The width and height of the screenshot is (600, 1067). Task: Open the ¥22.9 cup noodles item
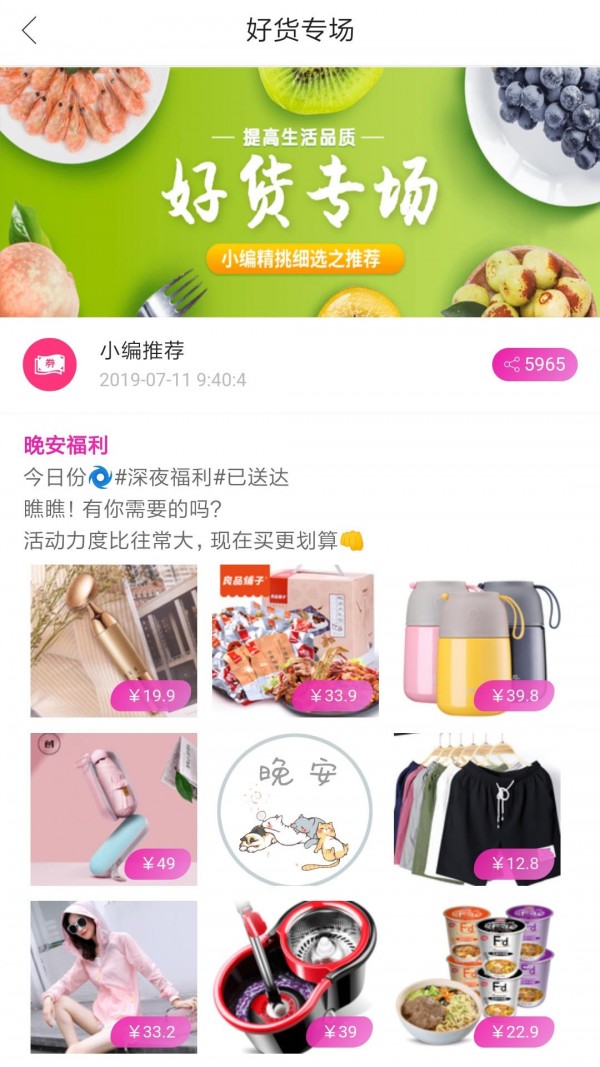pos(477,977)
